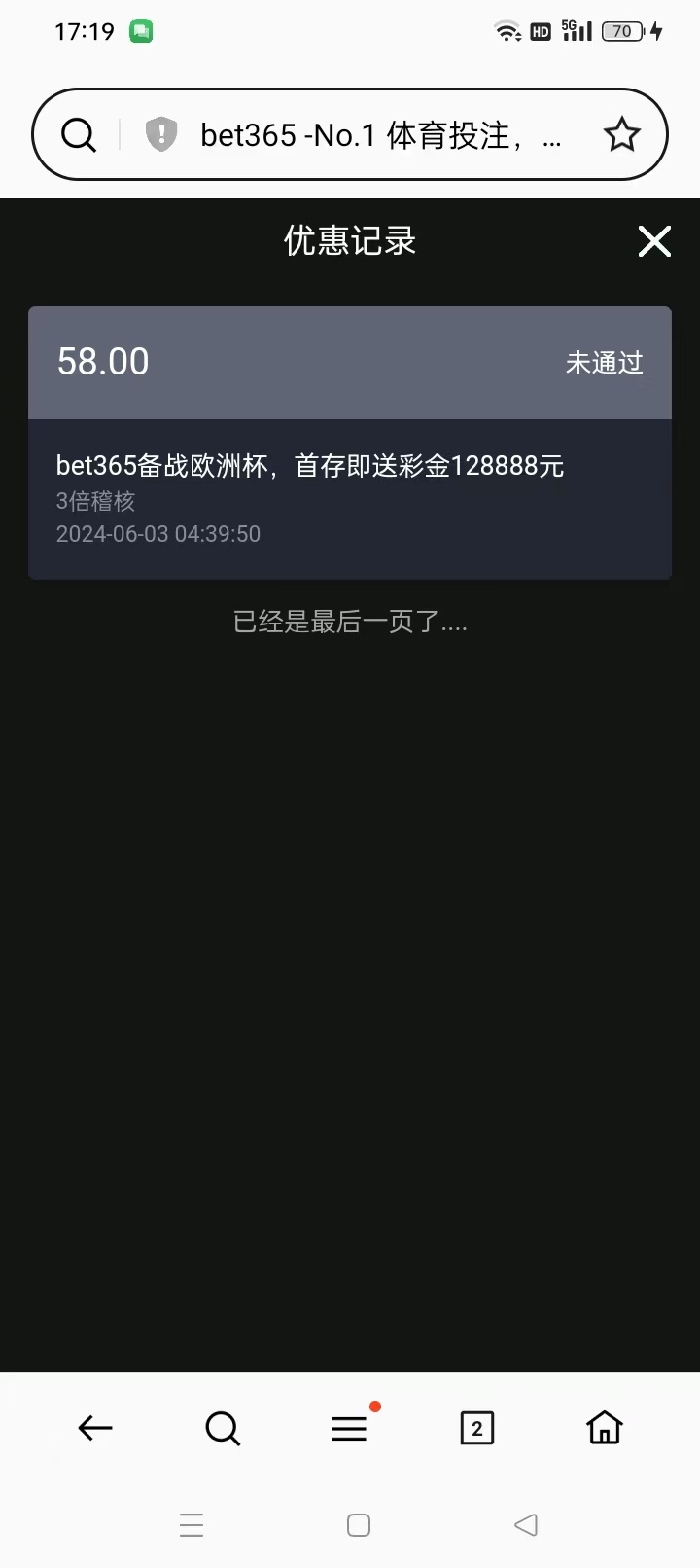
Task: Open recent apps from system navigation bar
Action: coord(192,1525)
